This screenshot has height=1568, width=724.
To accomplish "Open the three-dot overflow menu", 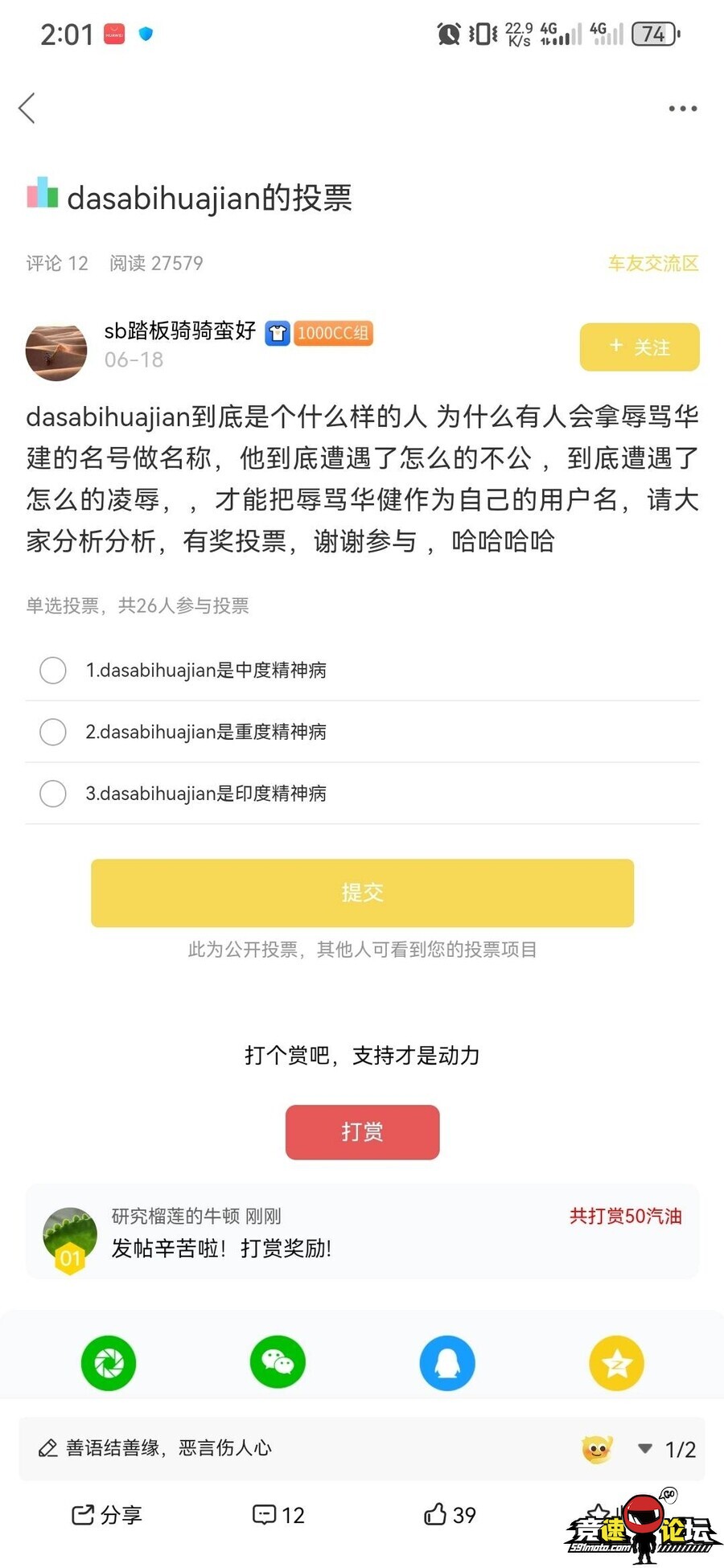I will (x=682, y=109).
